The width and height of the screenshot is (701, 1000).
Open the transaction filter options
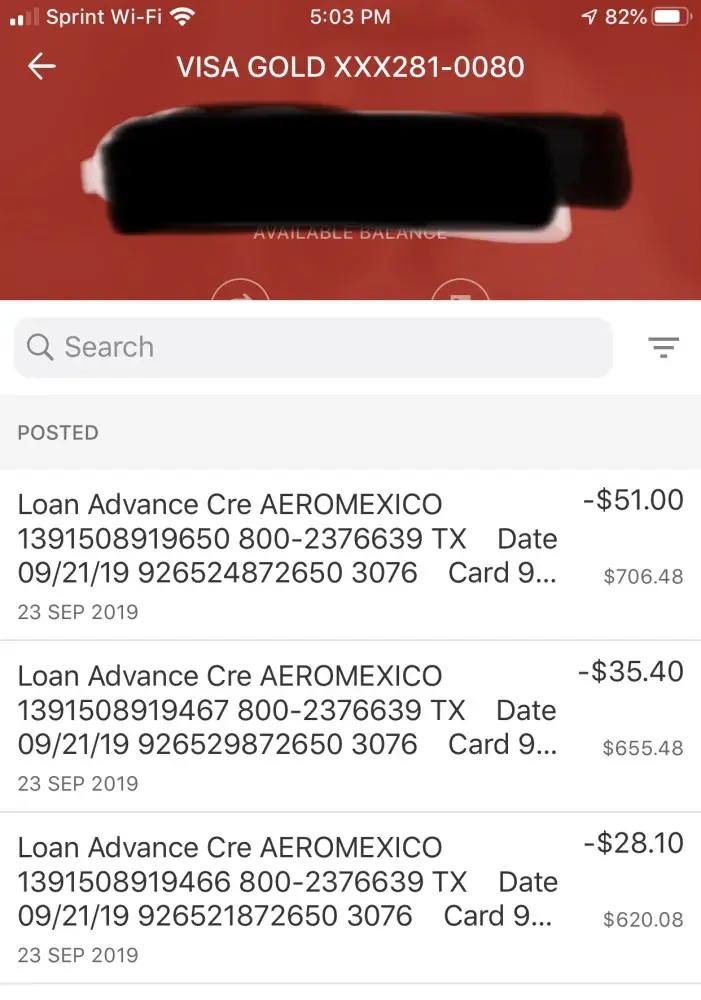point(663,347)
